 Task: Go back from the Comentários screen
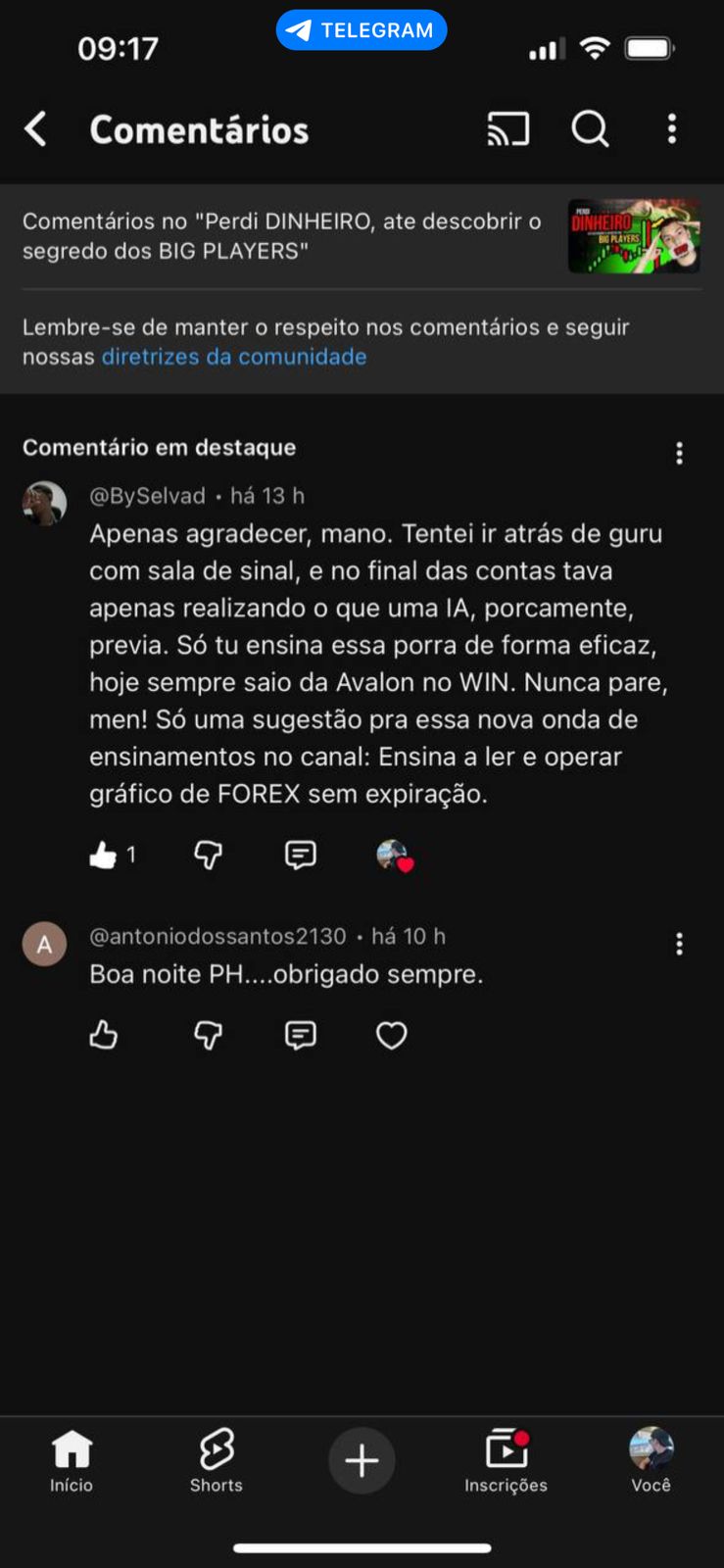click(x=36, y=129)
